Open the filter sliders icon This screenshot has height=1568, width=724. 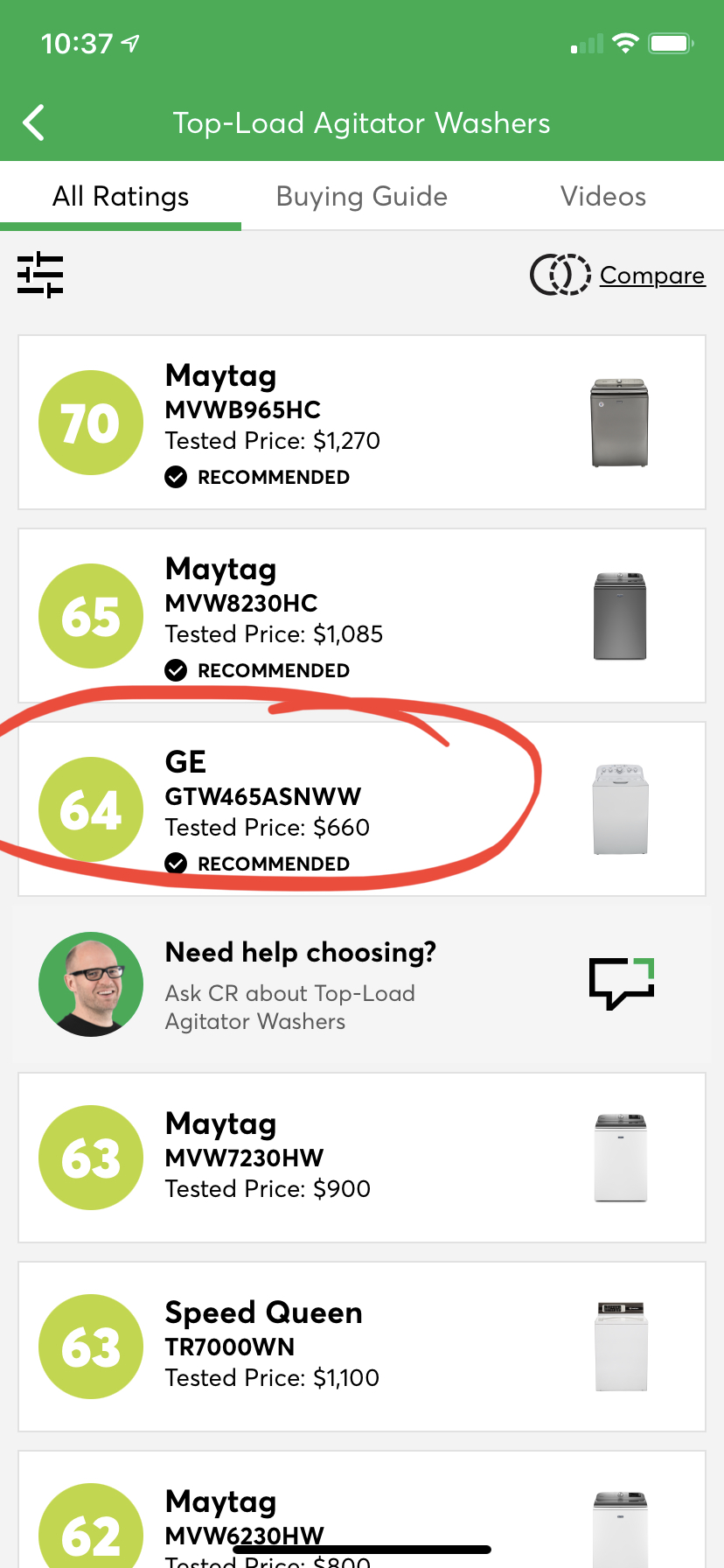(x=40, y=275)
